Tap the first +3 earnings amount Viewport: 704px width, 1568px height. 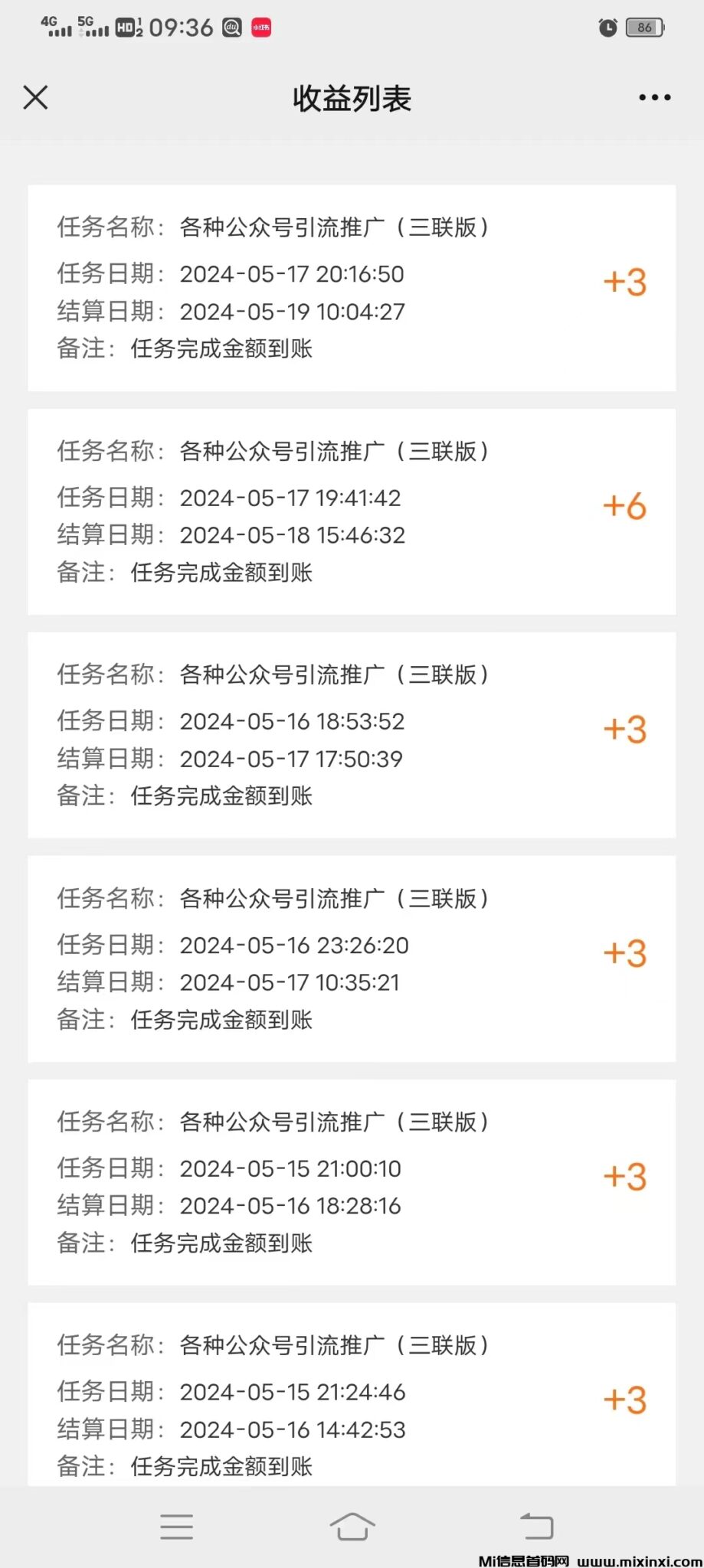point(623,282)
